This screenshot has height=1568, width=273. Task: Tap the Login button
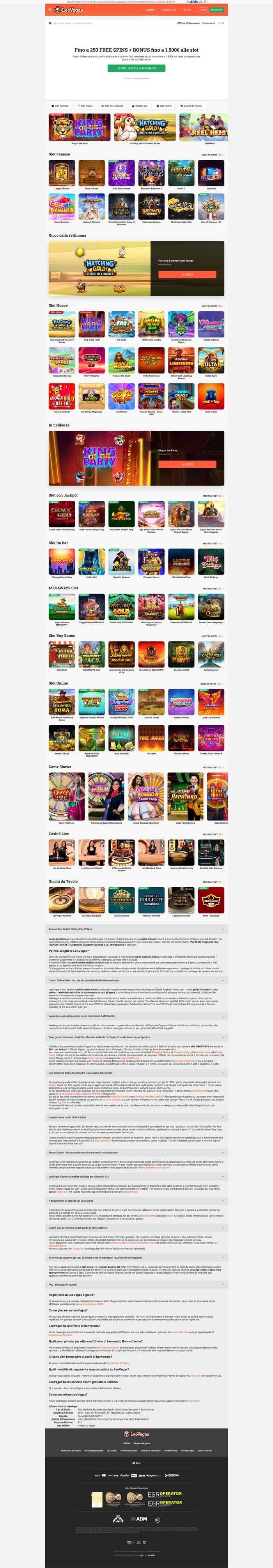[203, 10]
